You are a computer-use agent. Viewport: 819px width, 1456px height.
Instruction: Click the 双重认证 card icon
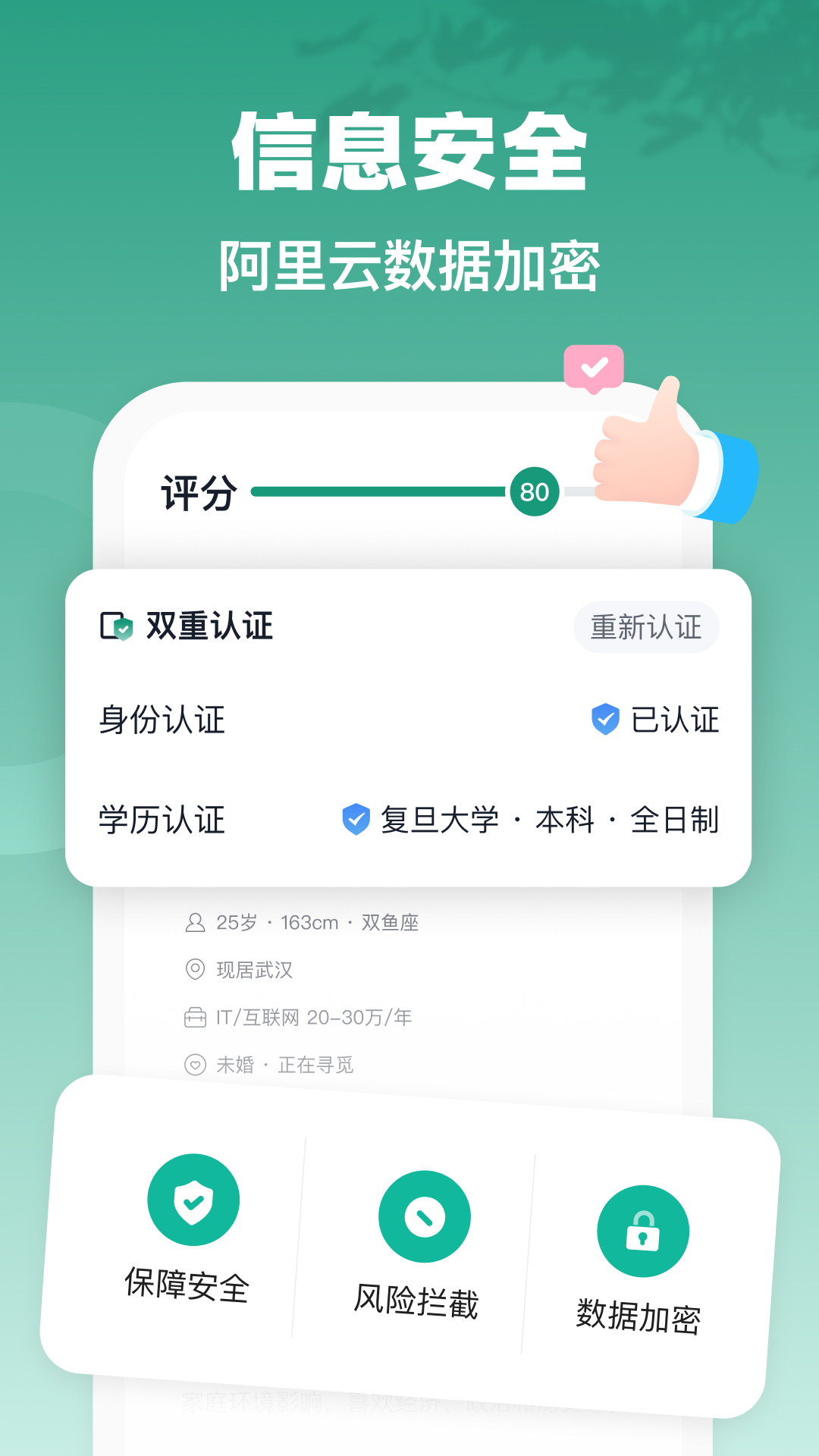click(x=115, y=626)
